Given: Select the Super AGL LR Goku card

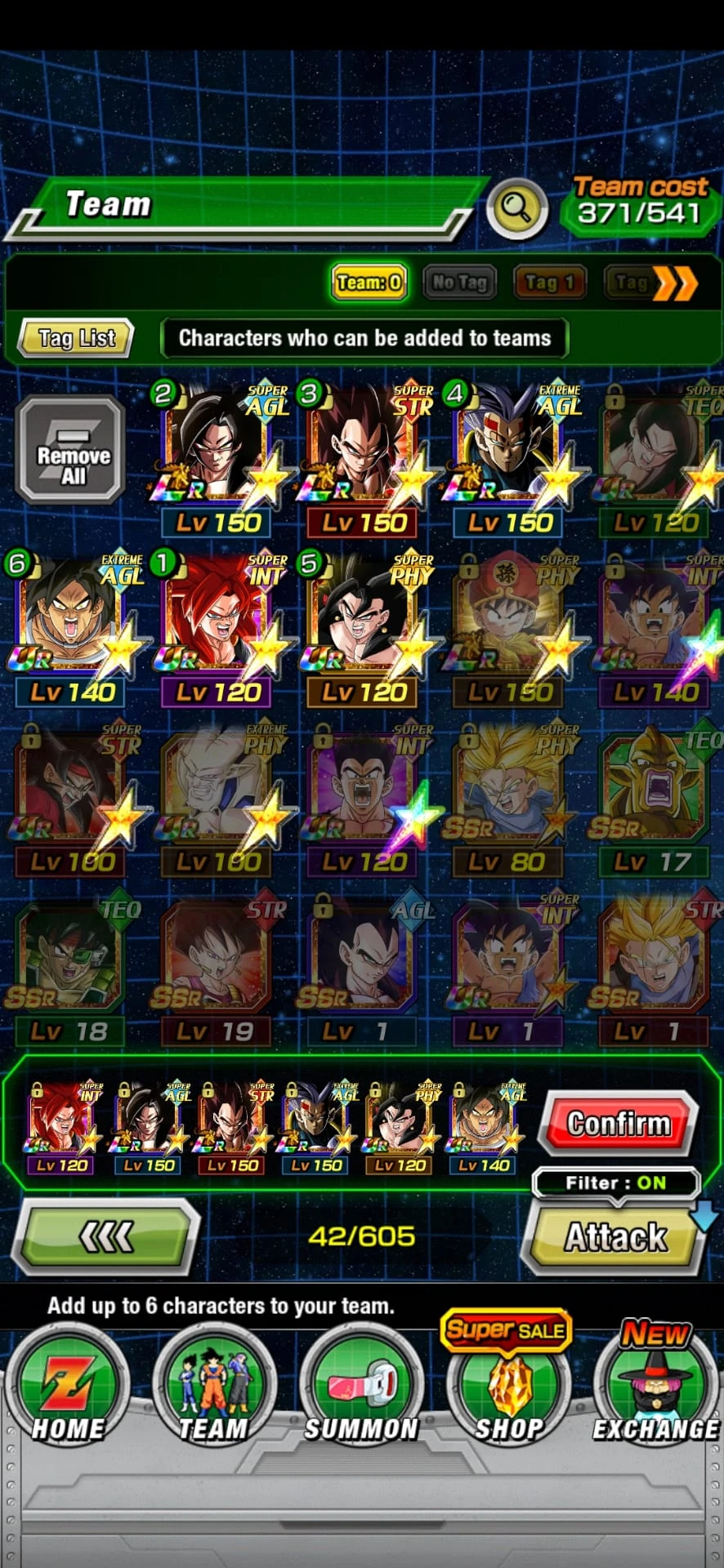Looking at the screenshot, I should point(217,453).
